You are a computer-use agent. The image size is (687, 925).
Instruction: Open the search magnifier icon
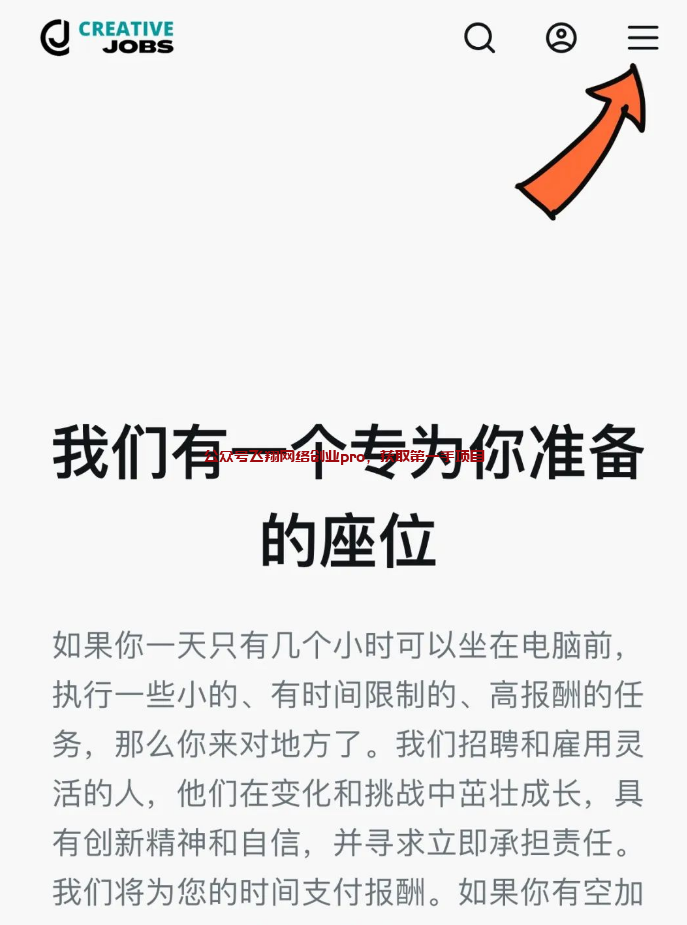479,38
